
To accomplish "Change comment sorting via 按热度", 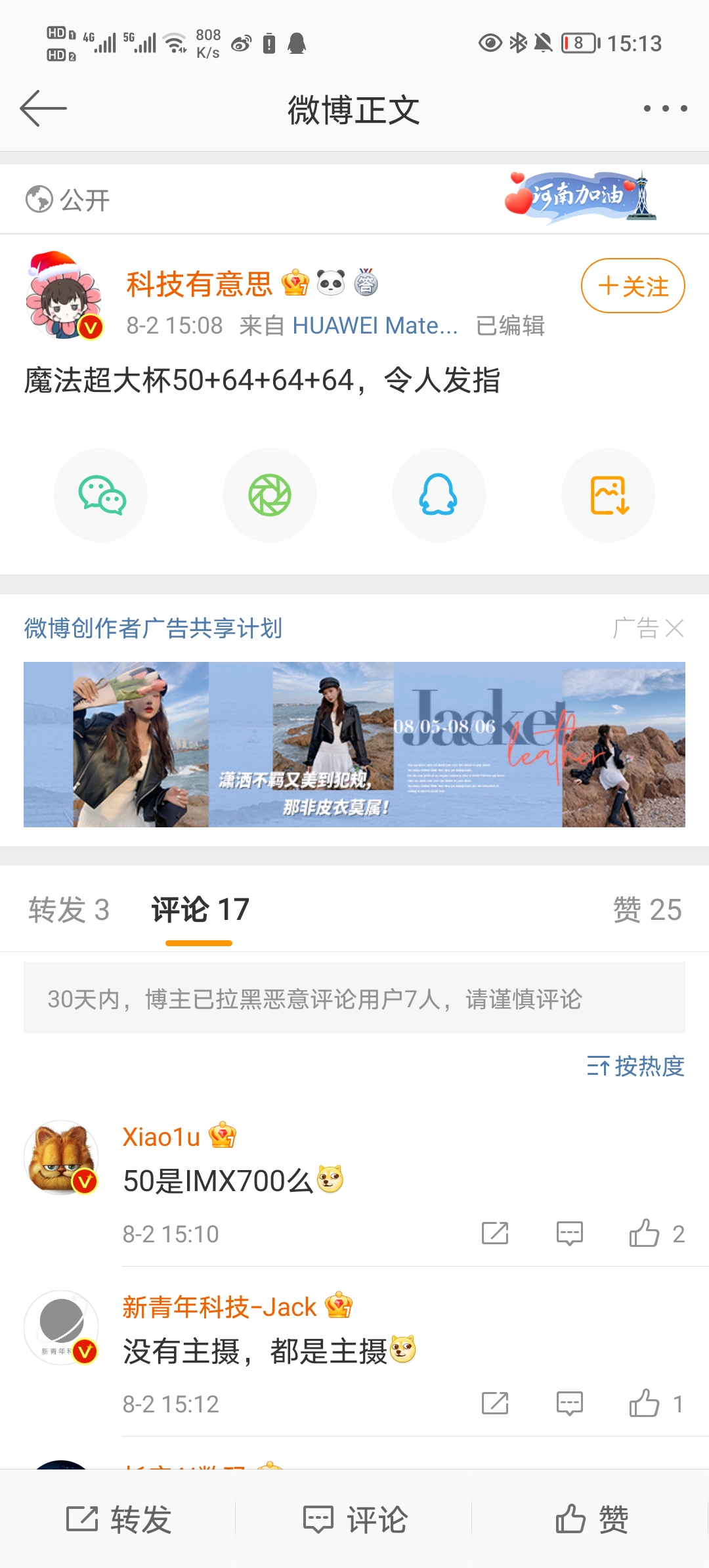I will point(635,1066).
